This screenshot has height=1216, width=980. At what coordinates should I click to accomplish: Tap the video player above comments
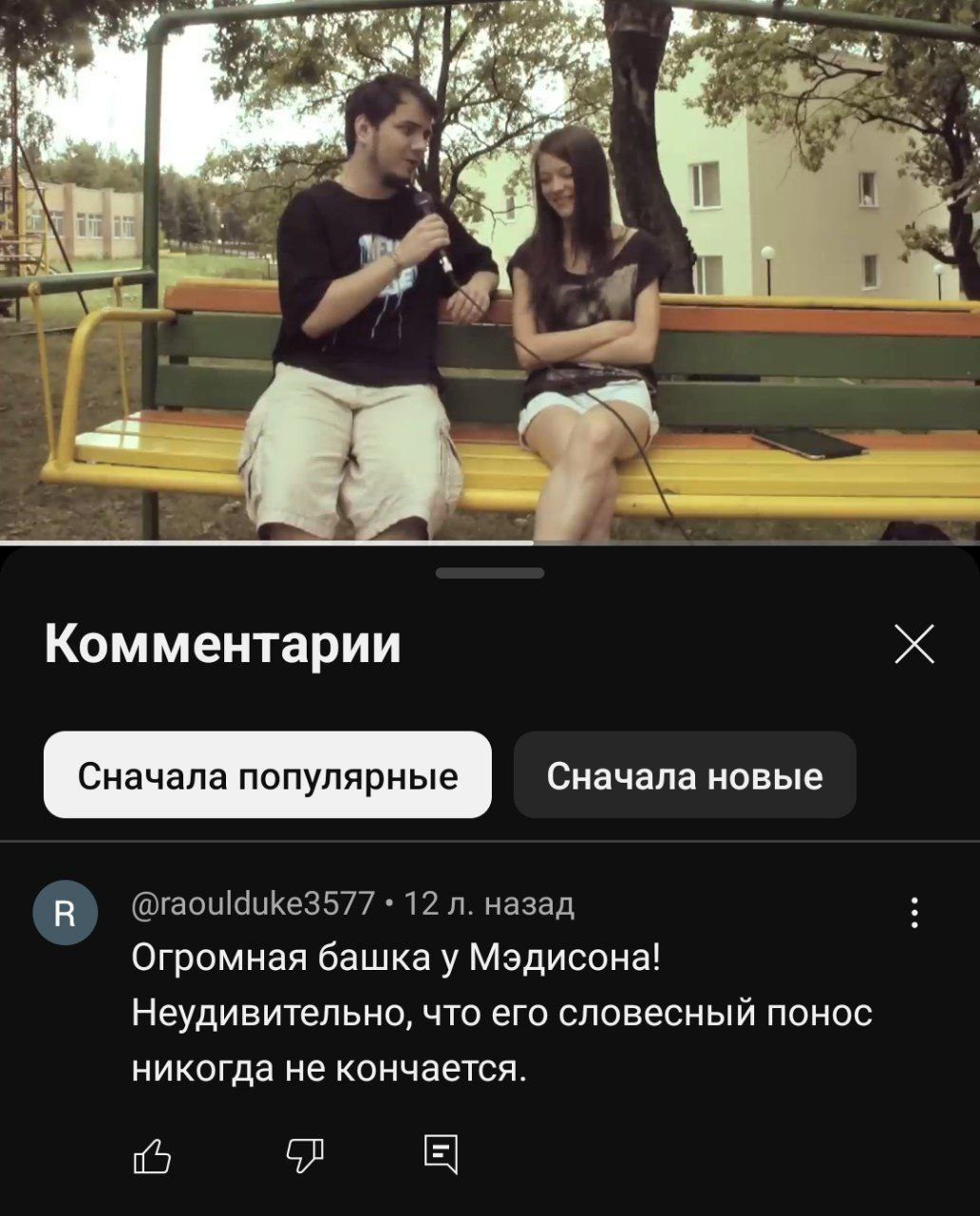click(490, 271)
